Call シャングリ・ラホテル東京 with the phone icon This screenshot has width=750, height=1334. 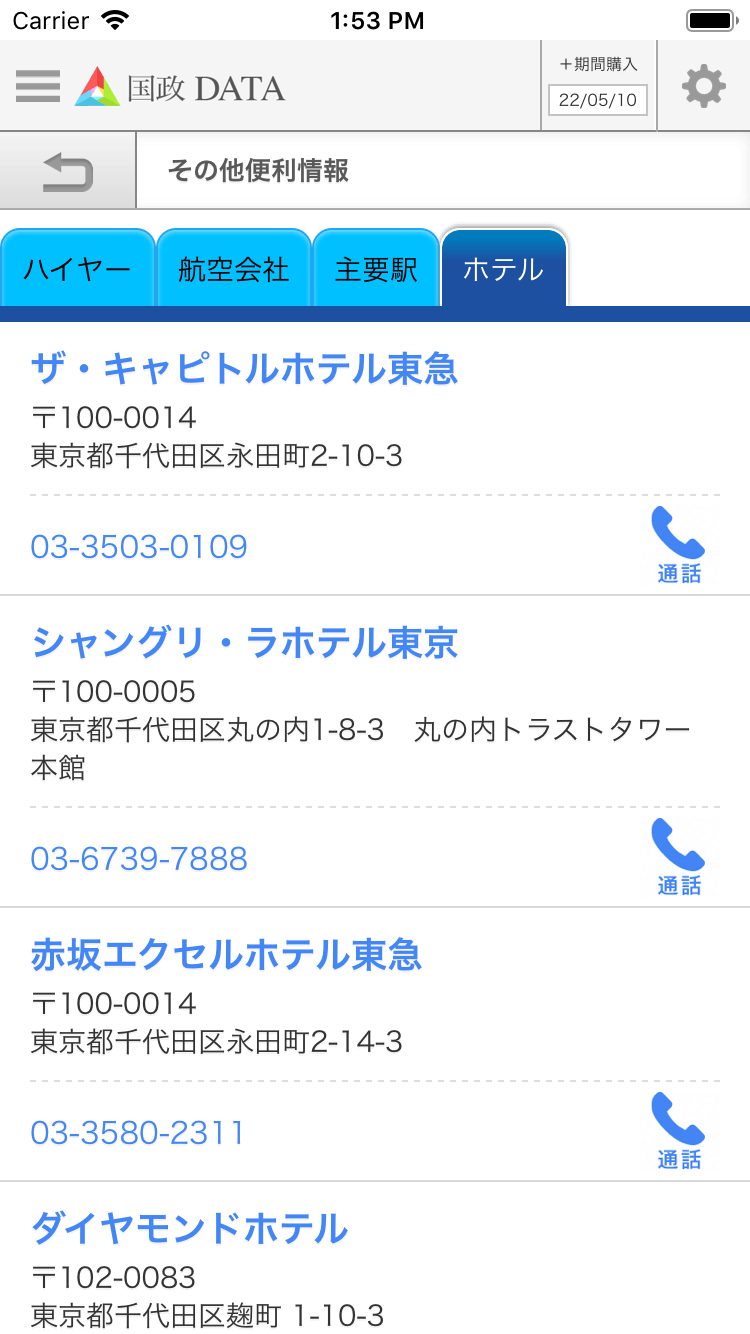(x=679, y=857)
